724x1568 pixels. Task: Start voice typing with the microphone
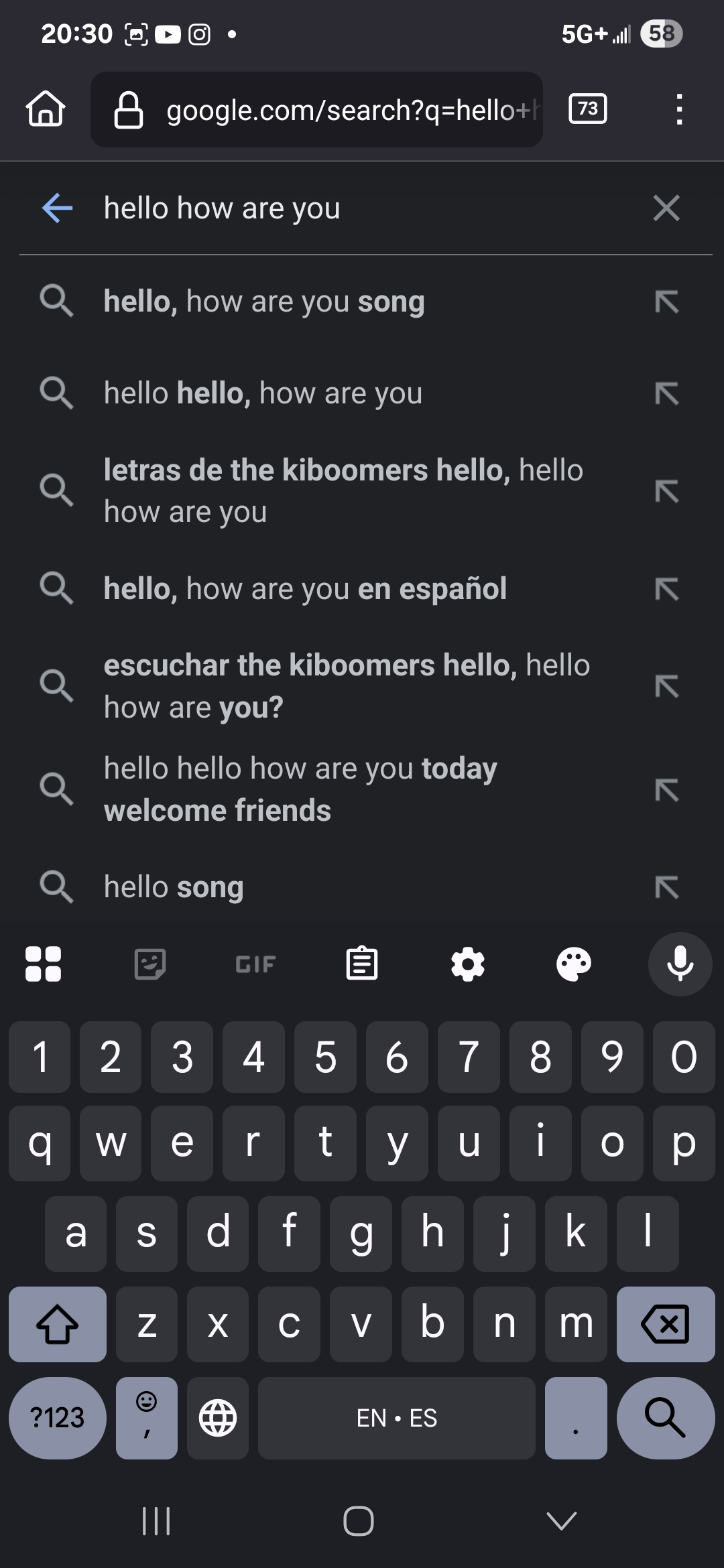tap(680, 964)
